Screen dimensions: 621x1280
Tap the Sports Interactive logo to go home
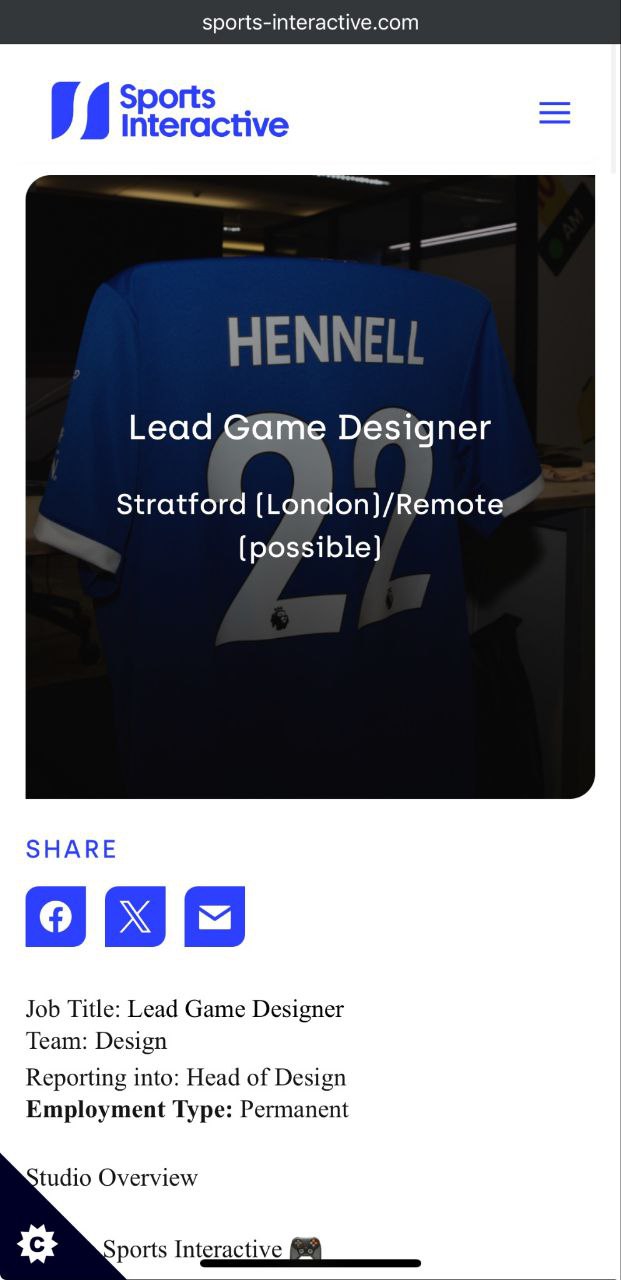click(170, 110)
